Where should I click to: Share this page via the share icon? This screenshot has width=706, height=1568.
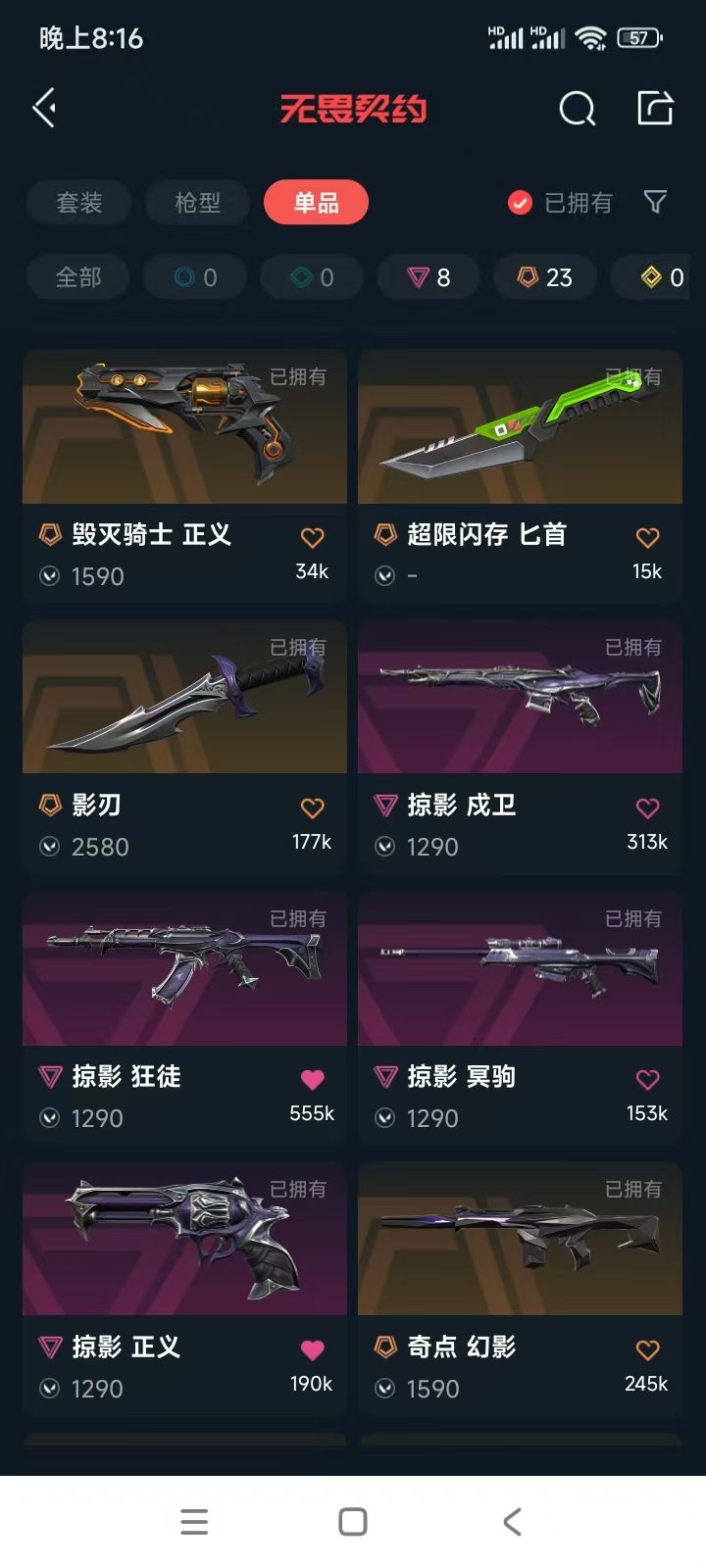655,108
